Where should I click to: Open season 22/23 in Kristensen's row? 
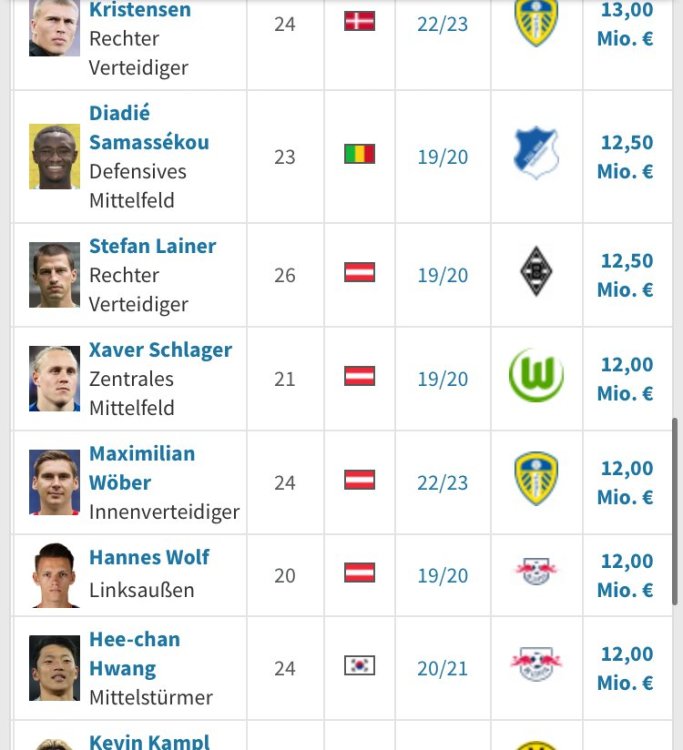[442, 23]
